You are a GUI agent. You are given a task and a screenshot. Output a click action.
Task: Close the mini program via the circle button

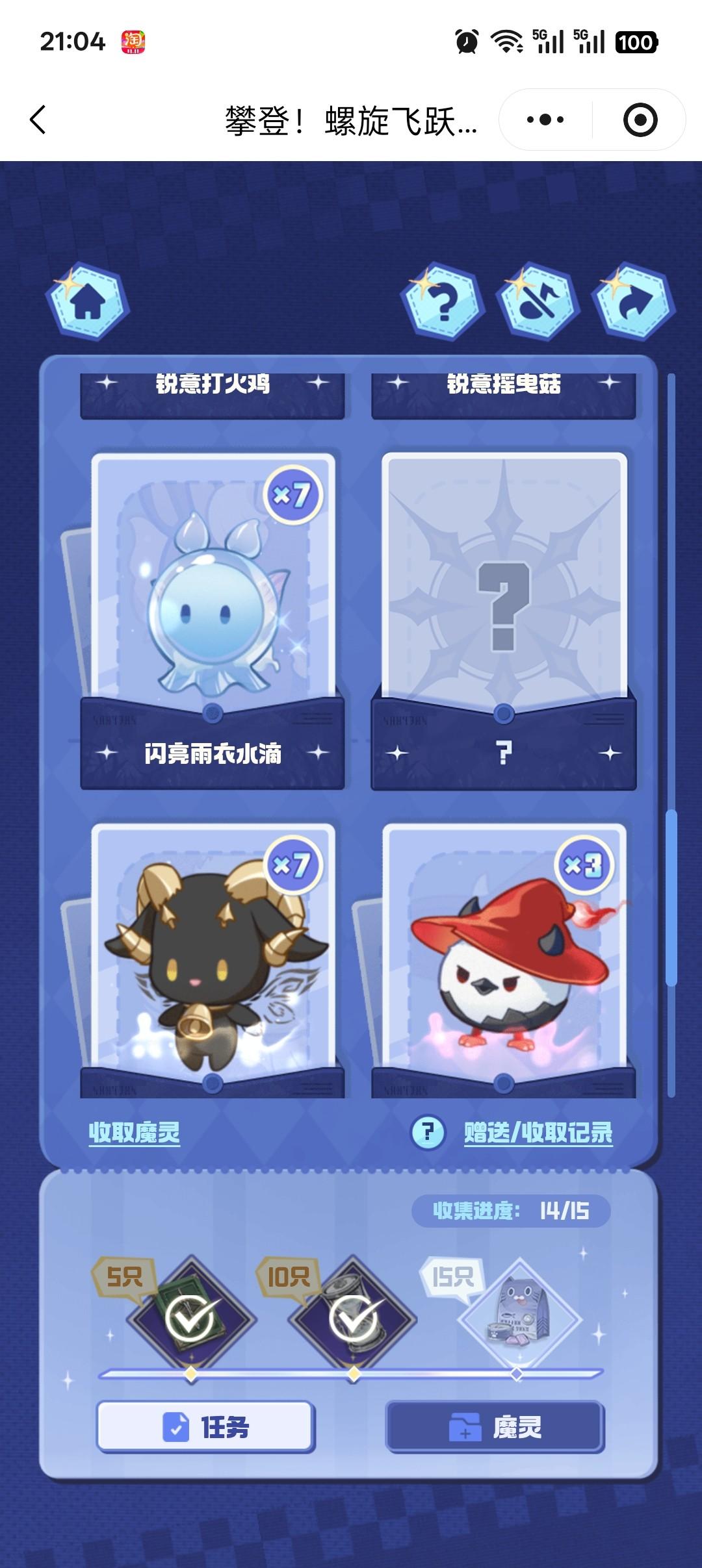point(640,120)
